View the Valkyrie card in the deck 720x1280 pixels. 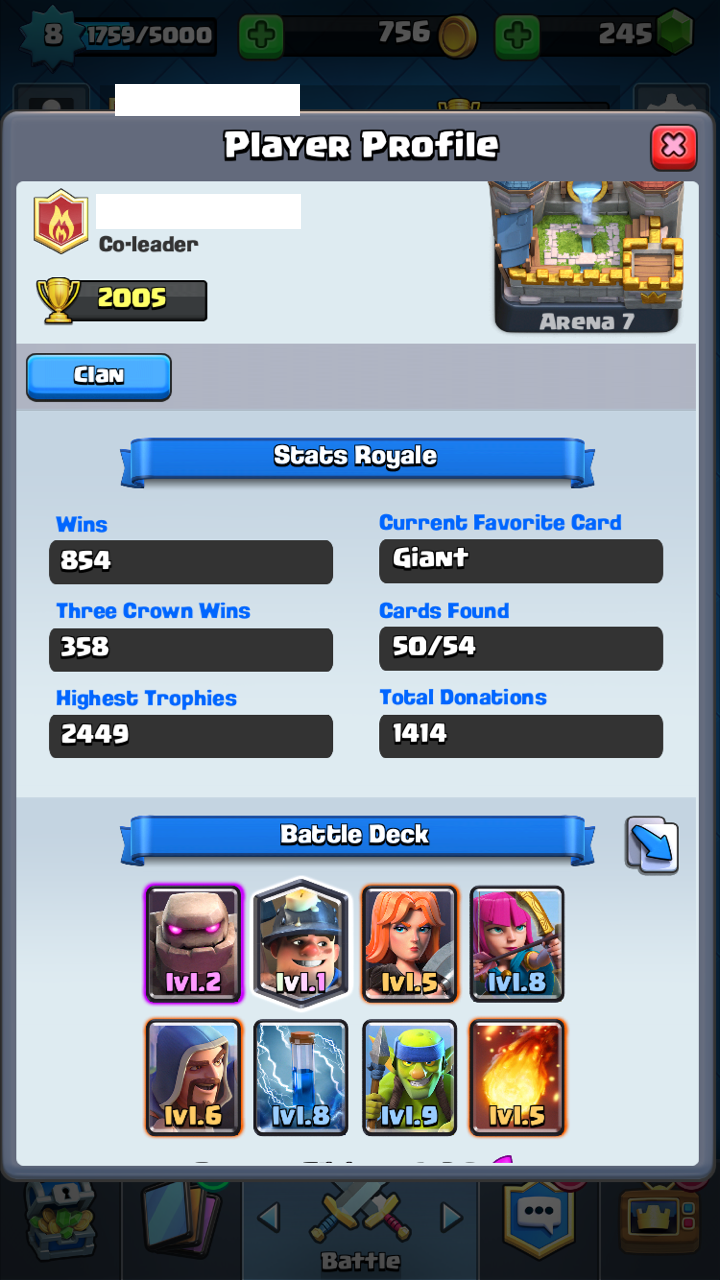(409, 943)
